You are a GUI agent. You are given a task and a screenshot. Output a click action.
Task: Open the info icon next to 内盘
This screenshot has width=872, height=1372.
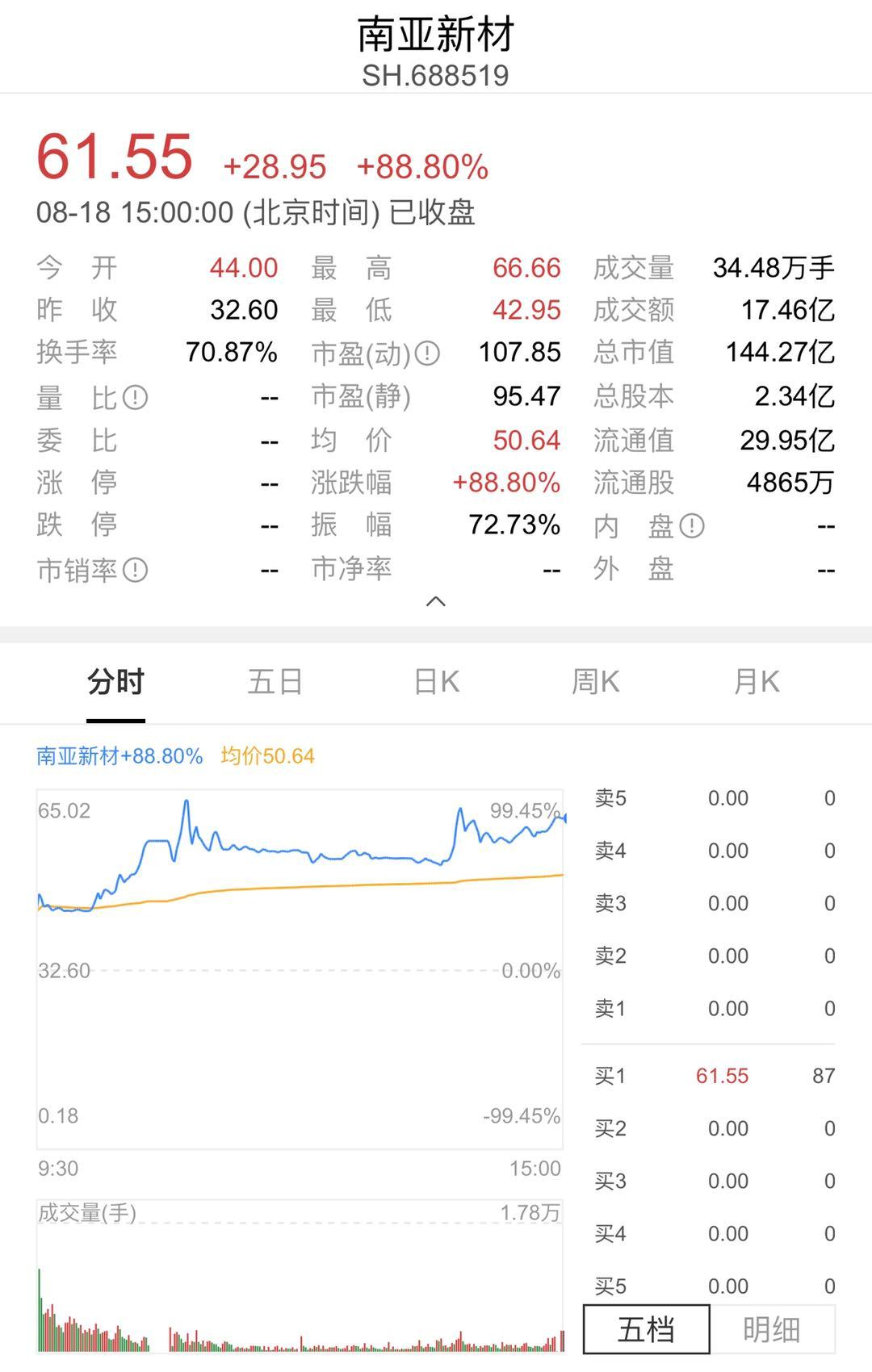(x=692, y=526)
